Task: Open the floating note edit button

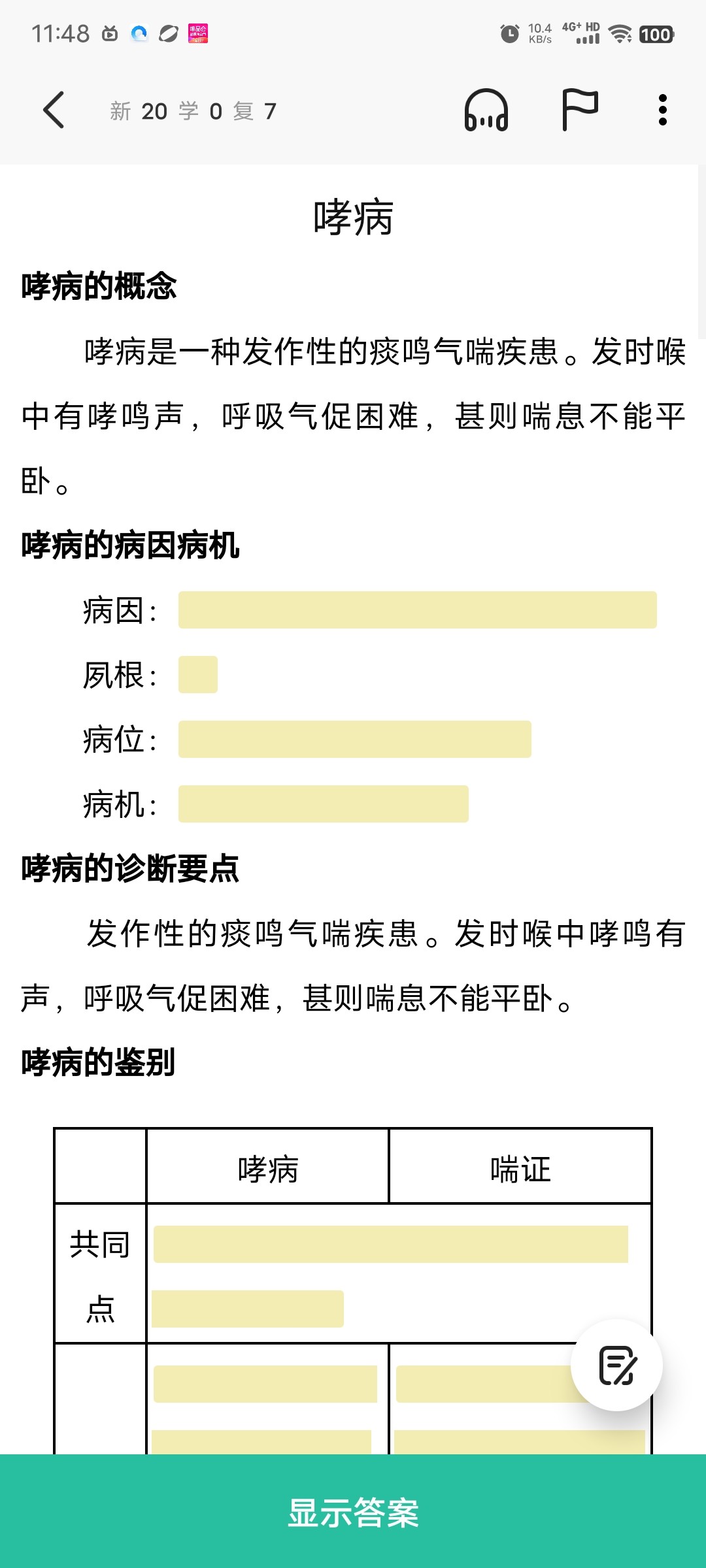Action: (x=616, y=1365)
